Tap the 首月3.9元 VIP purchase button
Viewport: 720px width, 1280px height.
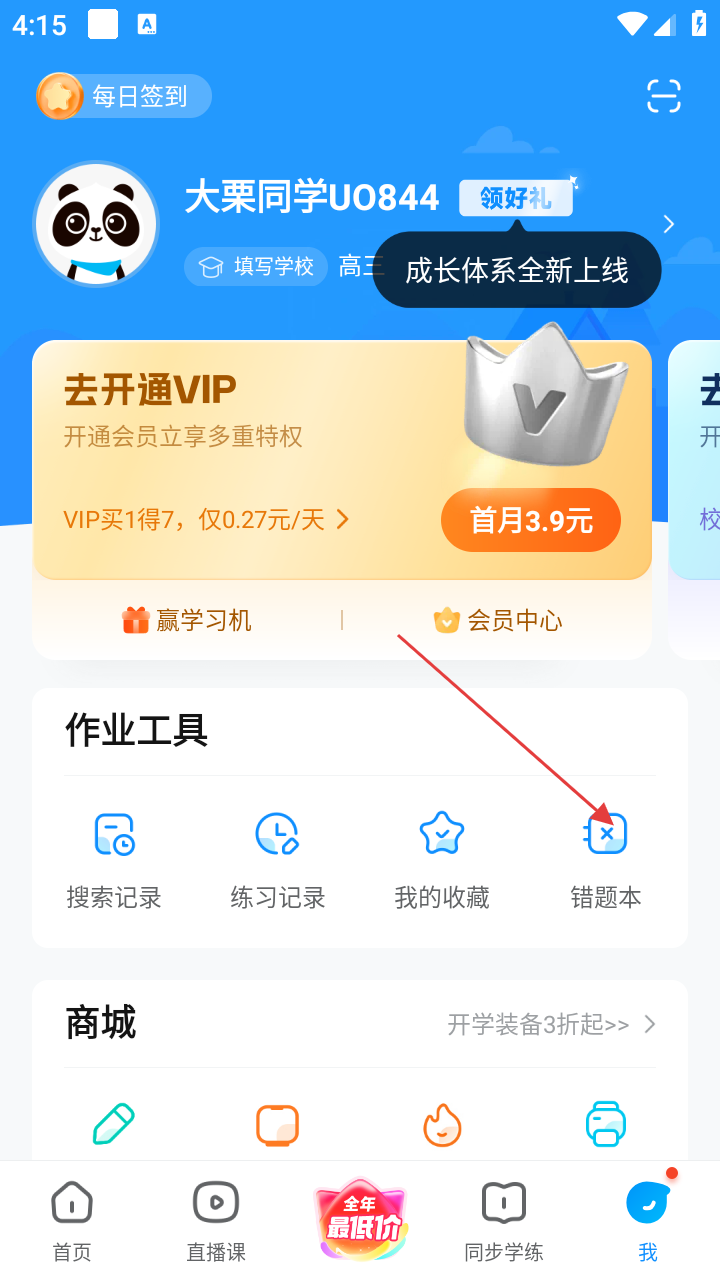pos(530,520)
